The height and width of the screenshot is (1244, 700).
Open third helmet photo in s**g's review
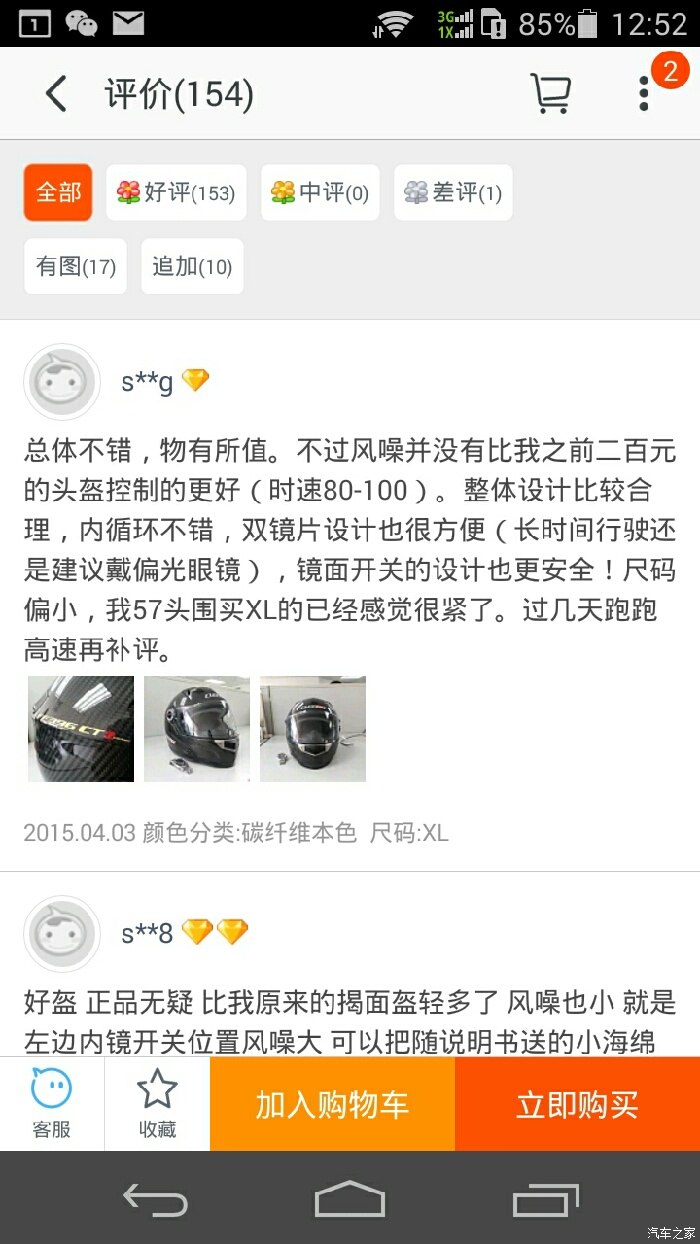(x=313, y=729)
